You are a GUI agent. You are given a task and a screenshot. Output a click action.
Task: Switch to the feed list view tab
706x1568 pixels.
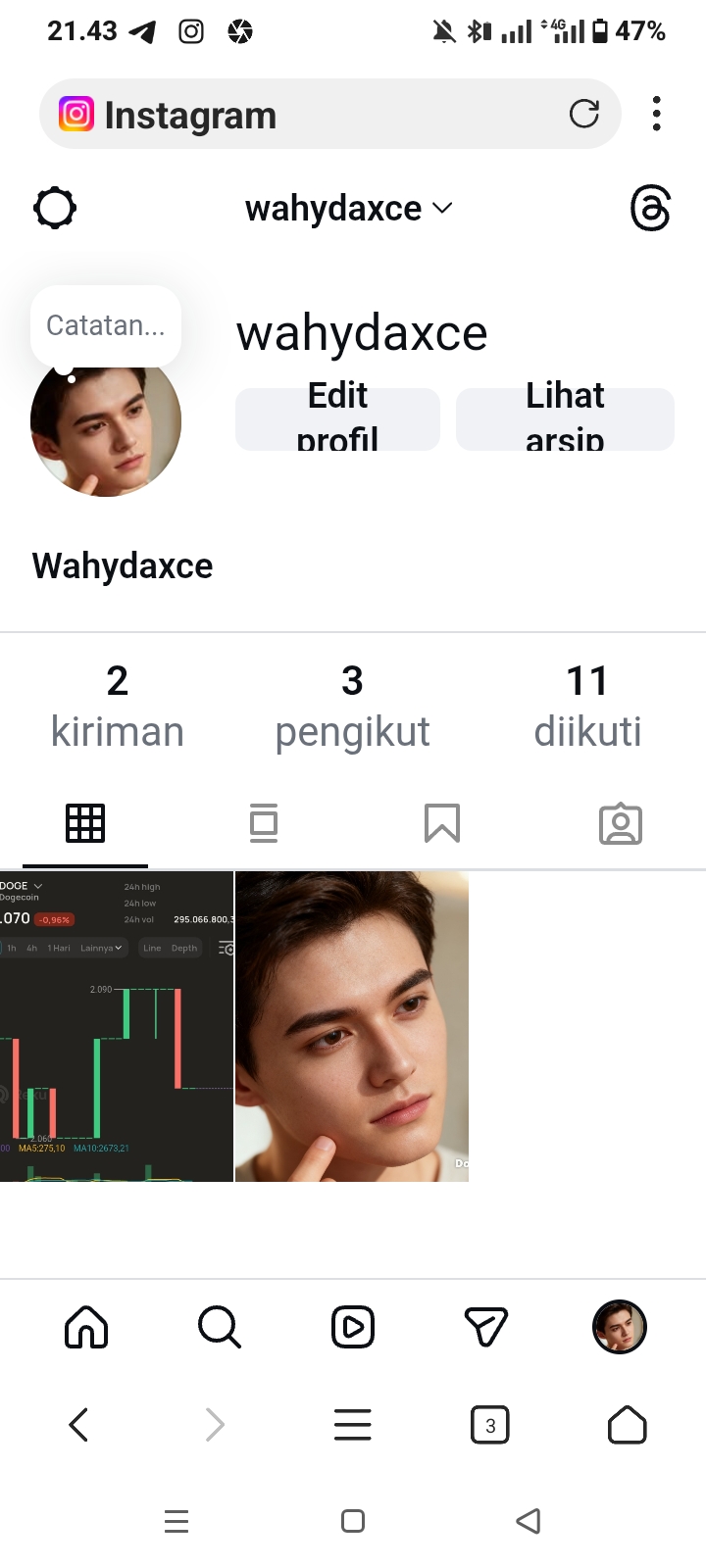(264, 823)
